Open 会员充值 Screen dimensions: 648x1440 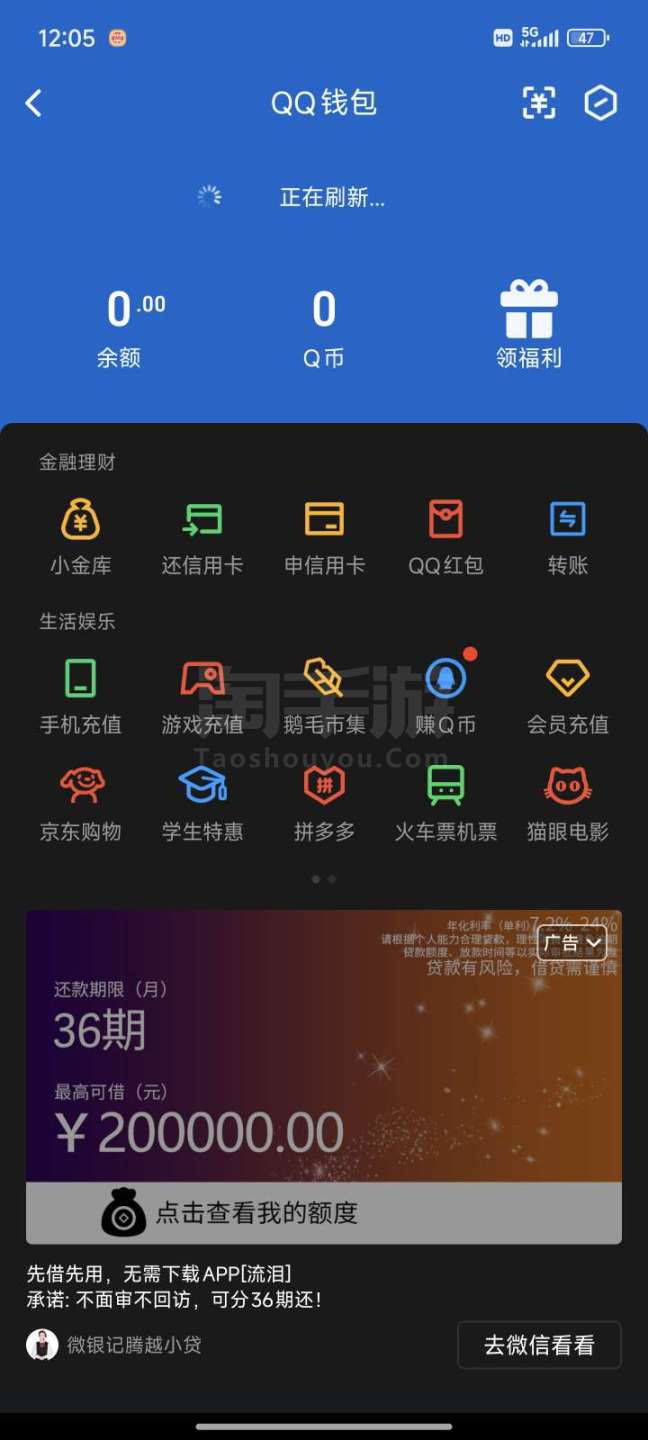567,695
